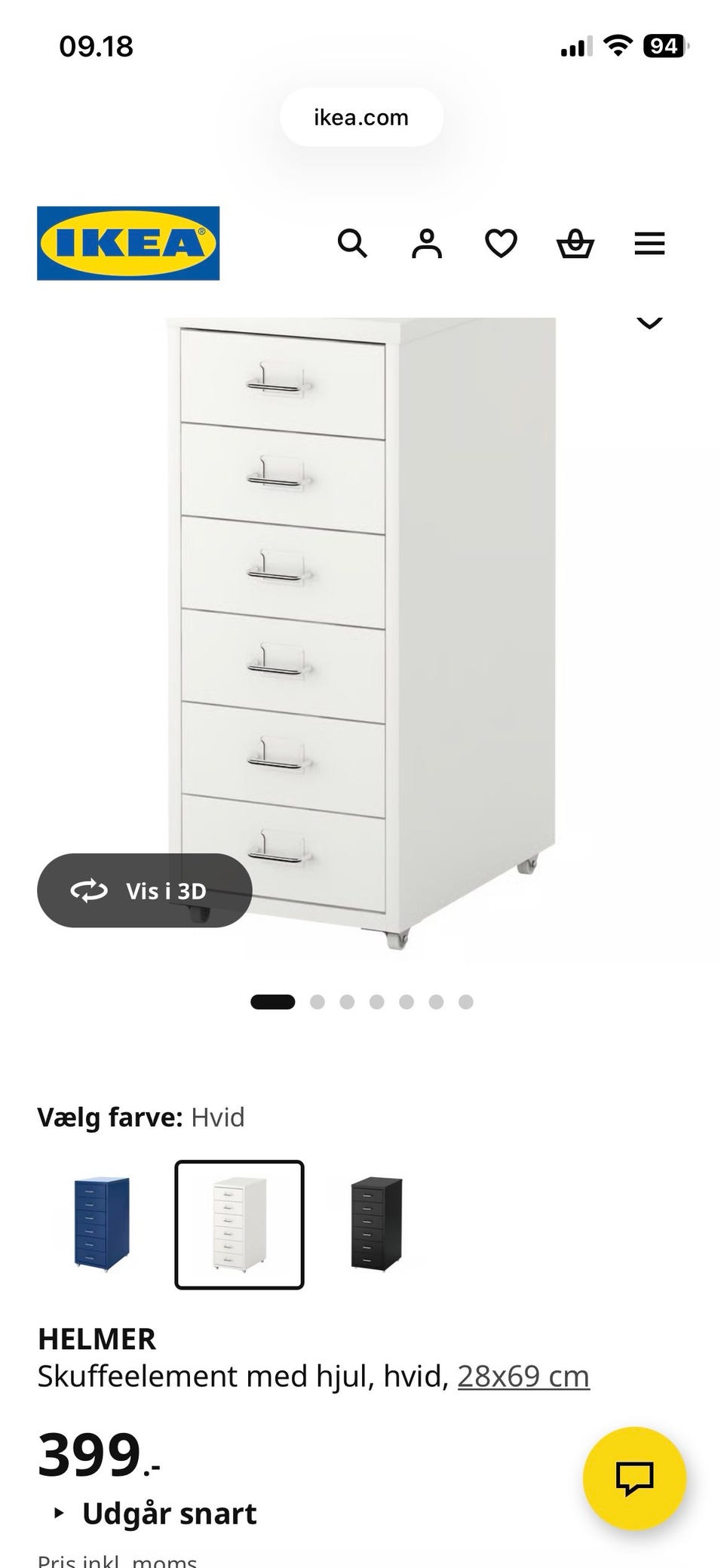The image size is (724, 1568).
Task: Open the shopping basket icon
Action: pos(575,243)
